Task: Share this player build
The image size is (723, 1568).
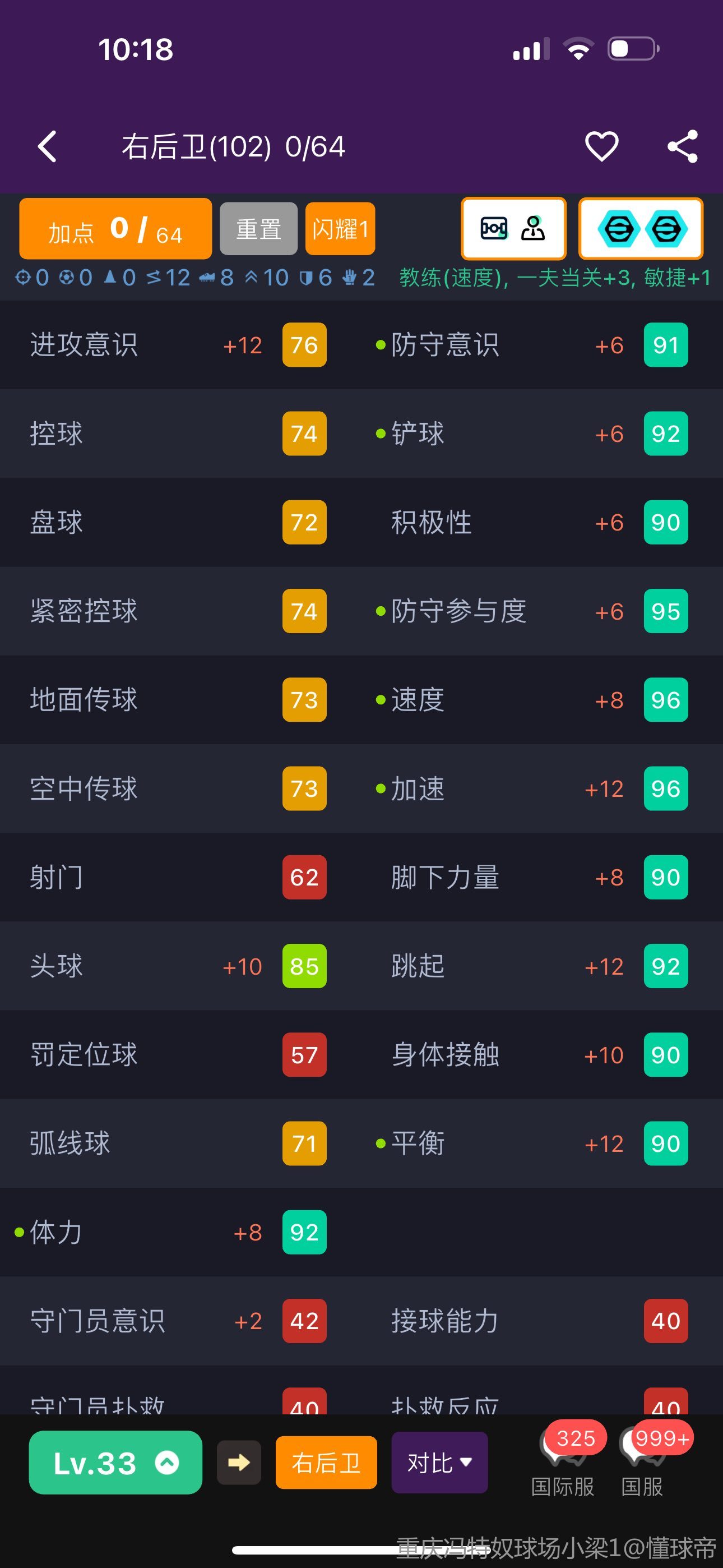Action: click(682, 147)
